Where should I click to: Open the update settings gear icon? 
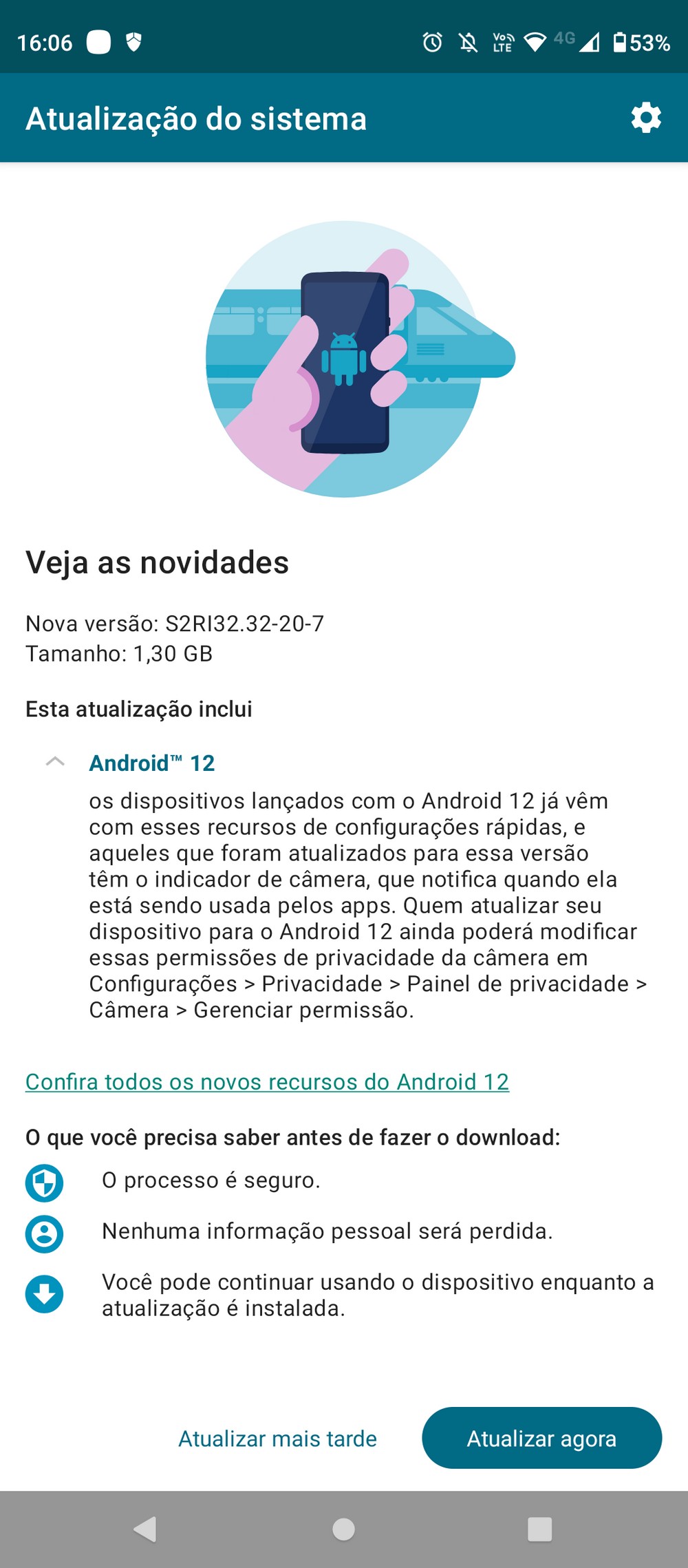tap(646, 118)
